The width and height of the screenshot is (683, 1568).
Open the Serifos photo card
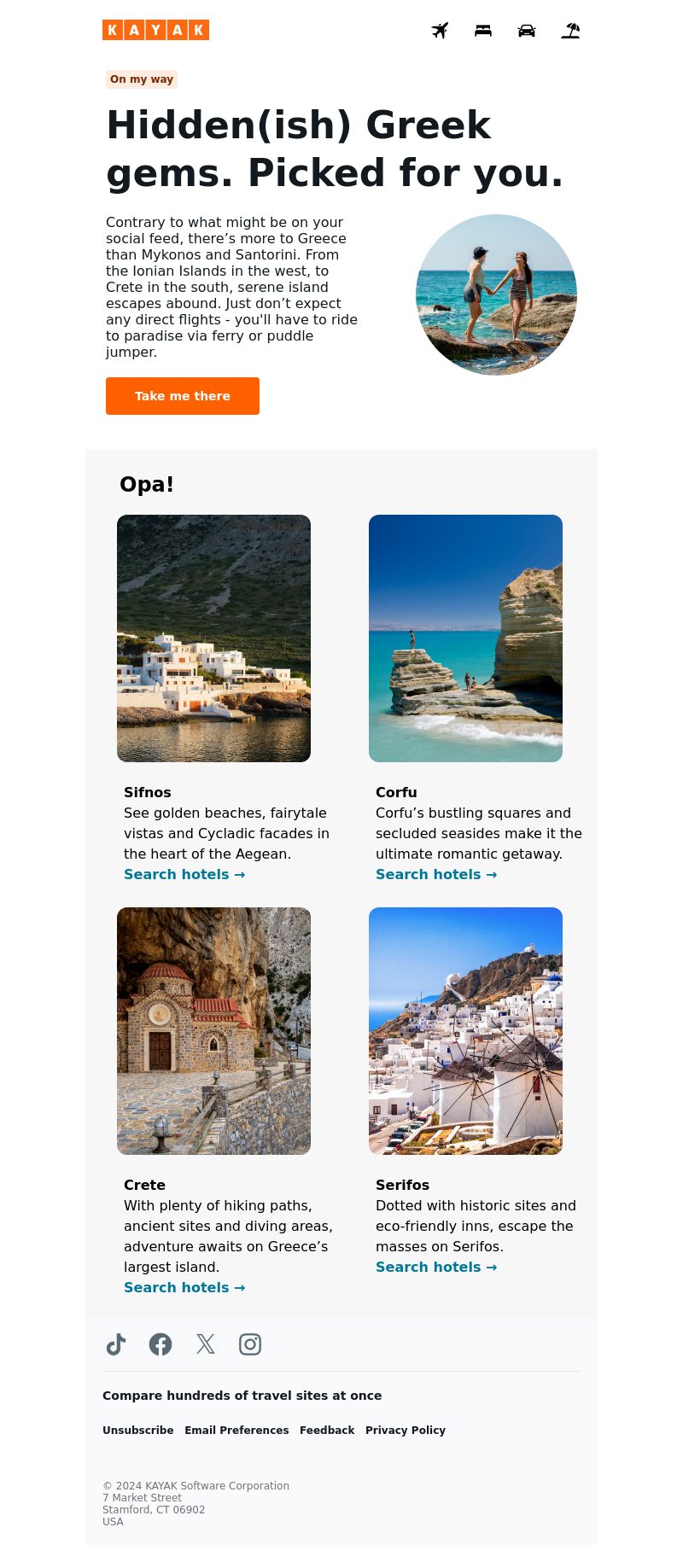[465, 1031]
